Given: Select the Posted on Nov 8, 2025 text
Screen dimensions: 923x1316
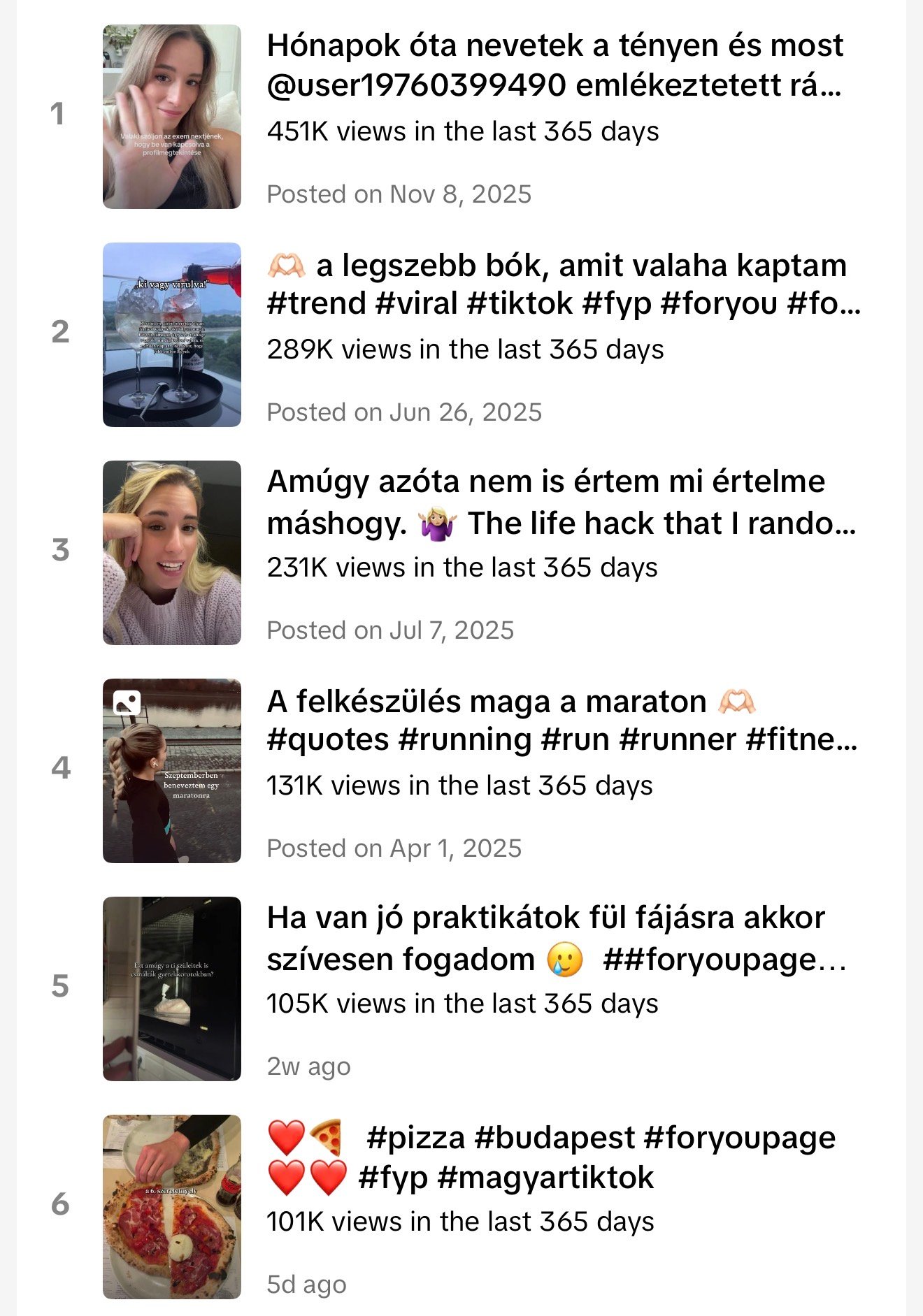Looking at the screenshot, I should 401,196.
